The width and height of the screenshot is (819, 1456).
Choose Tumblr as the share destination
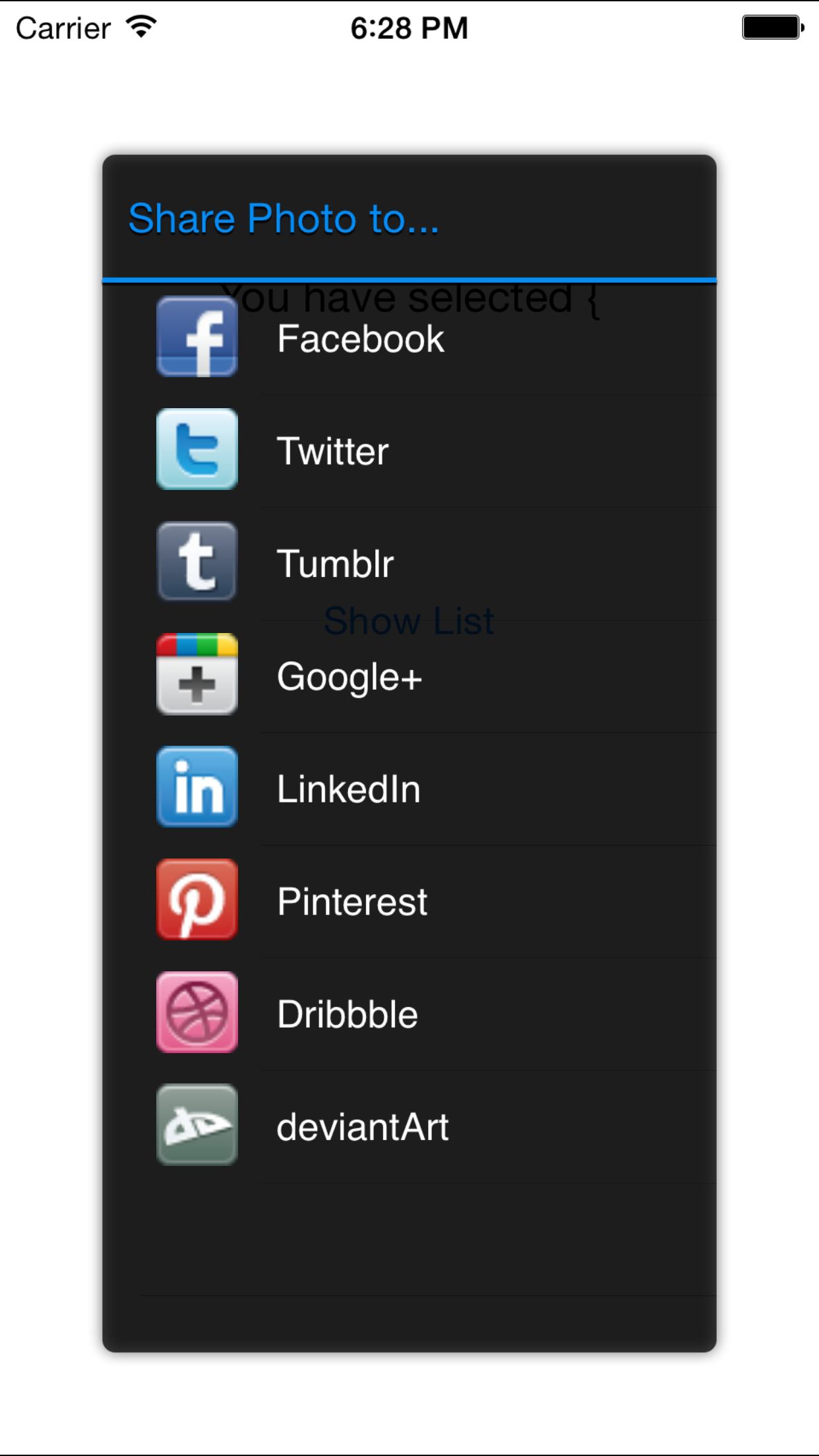click(335, 564)
